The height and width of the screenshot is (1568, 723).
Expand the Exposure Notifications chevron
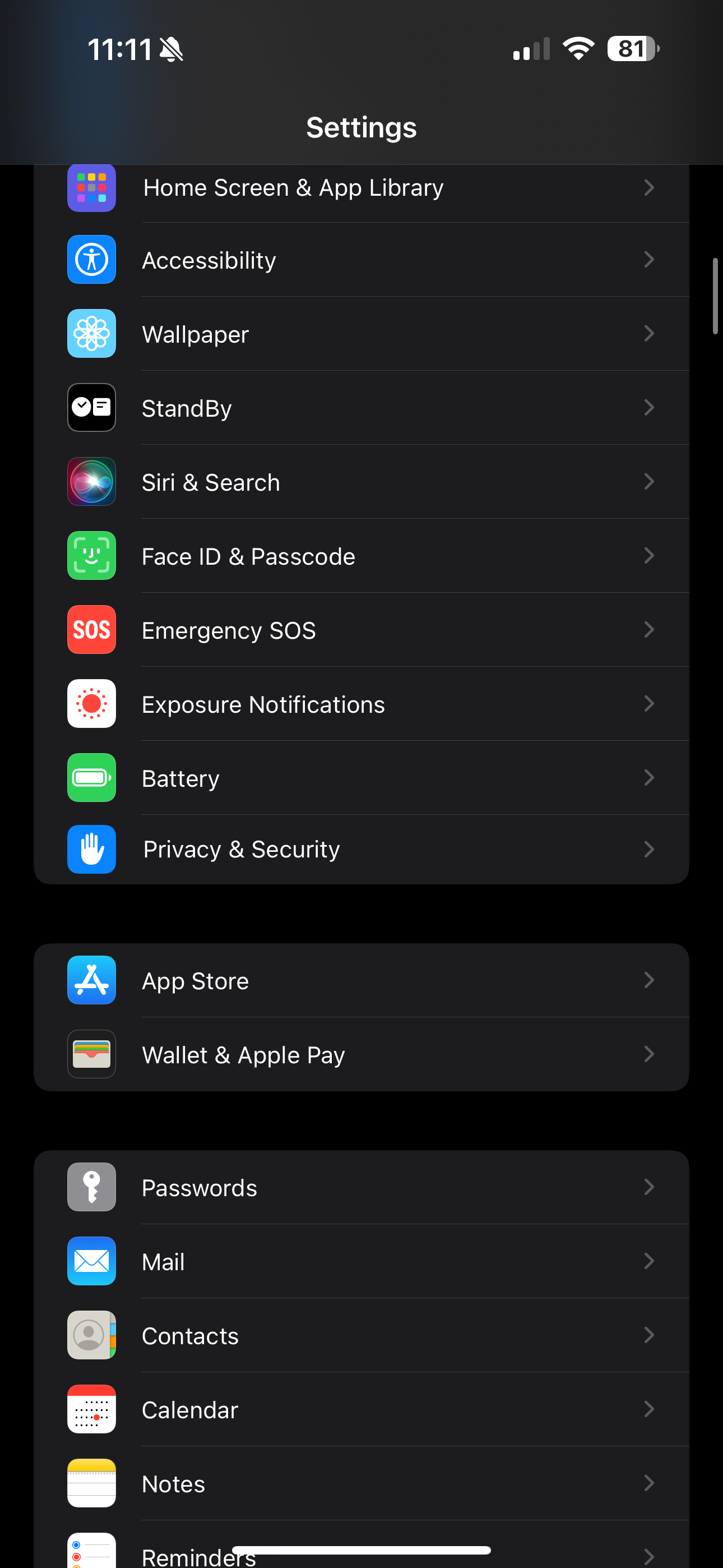click(649, 704)
